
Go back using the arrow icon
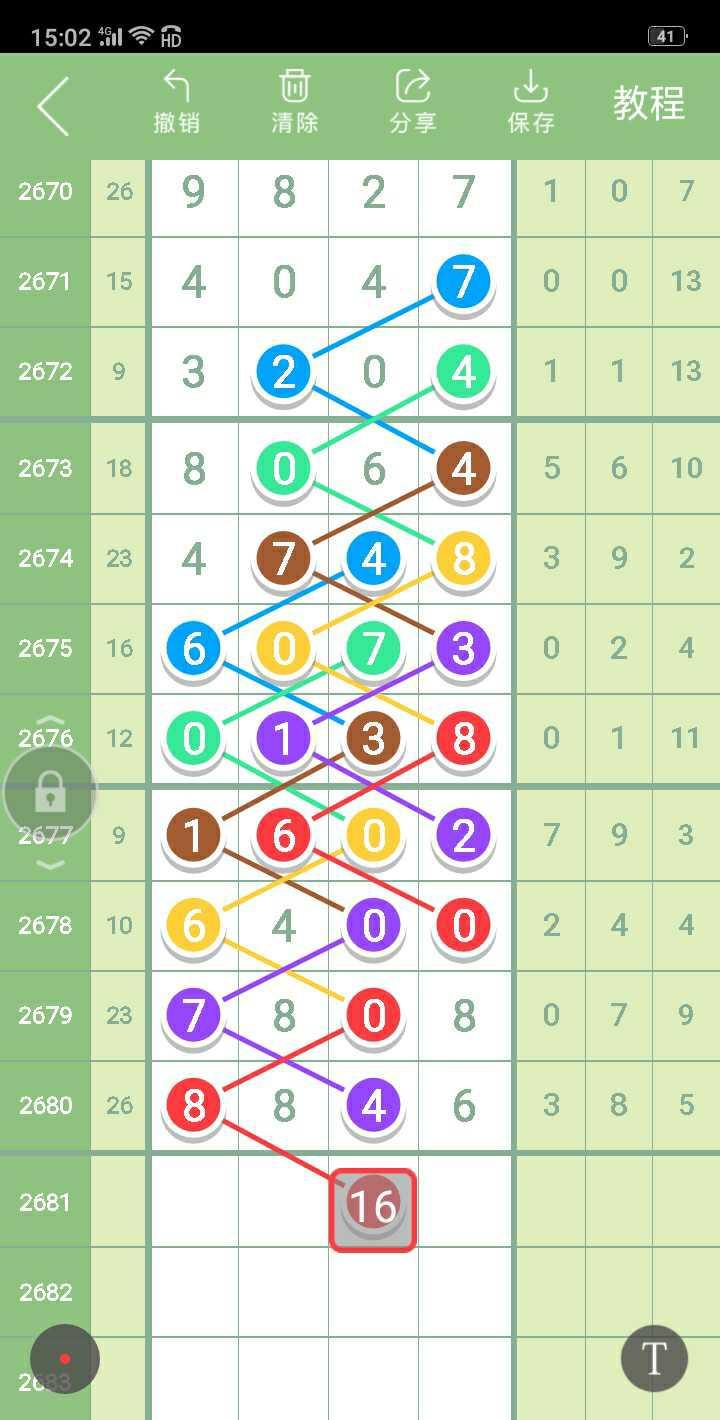coord(53,105)
